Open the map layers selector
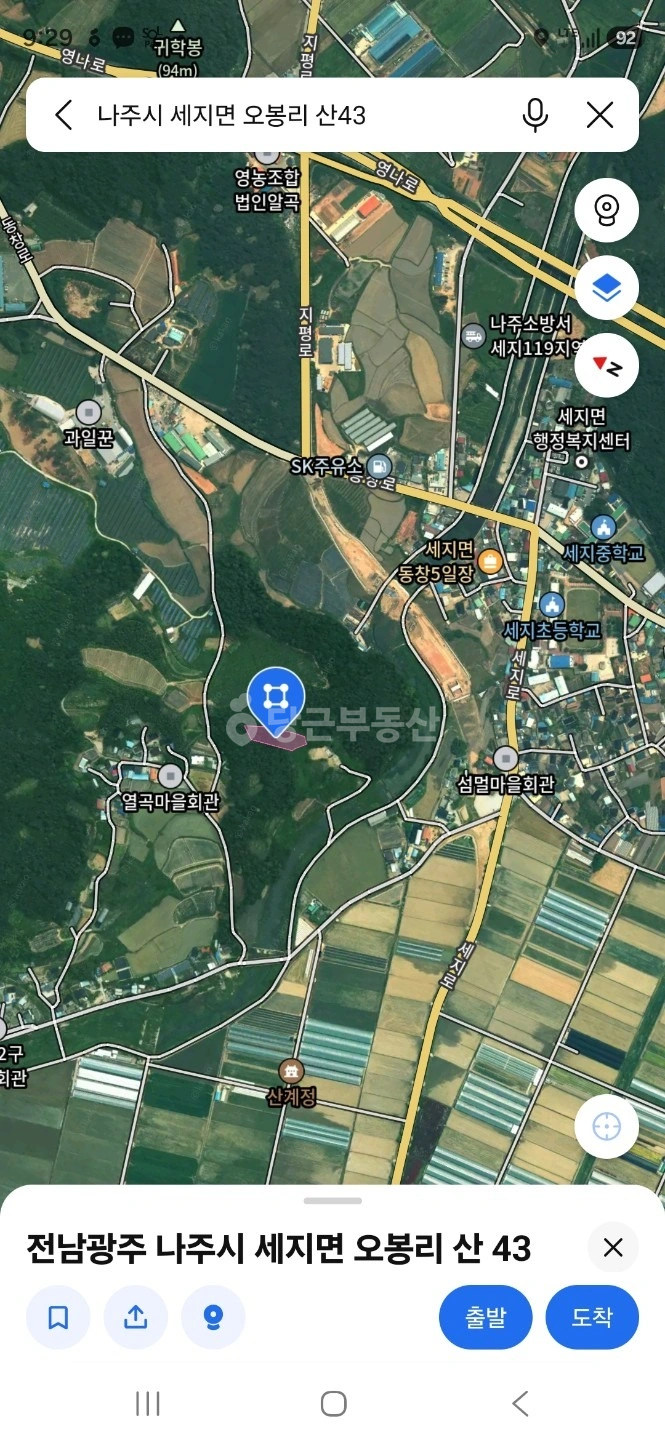 point(607,289)
